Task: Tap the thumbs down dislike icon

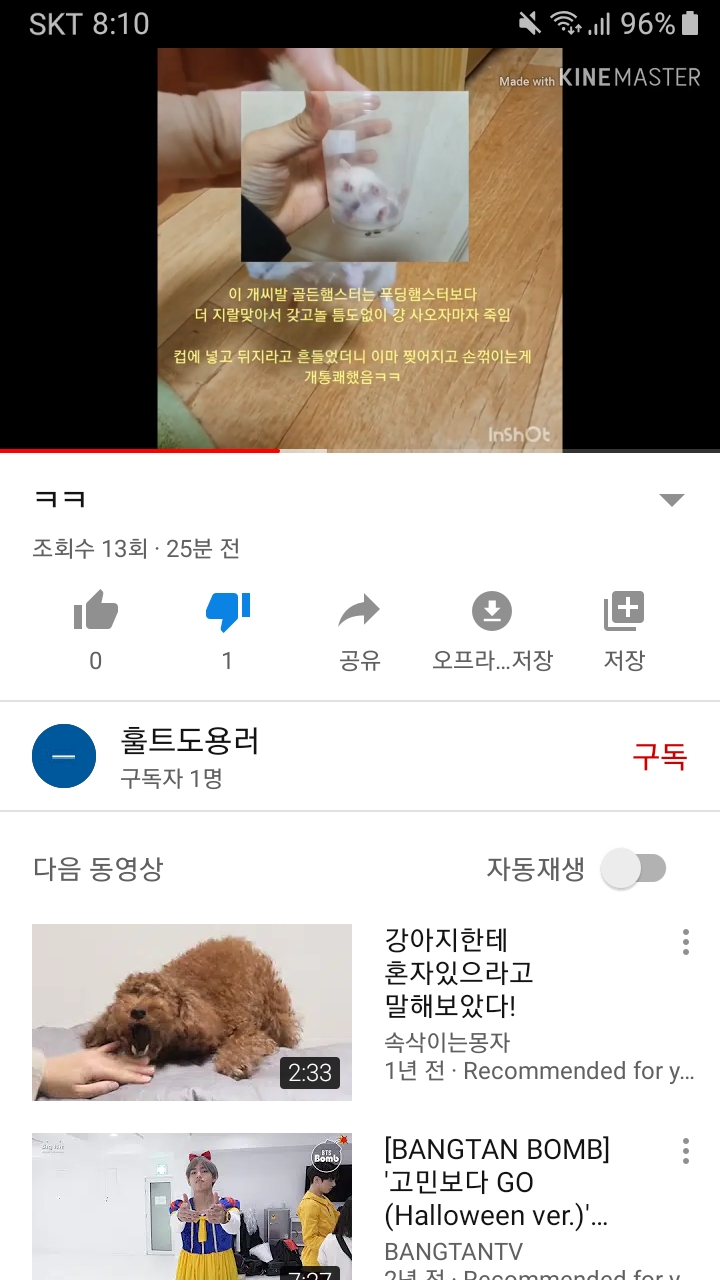Action: click(x=227, y=612)
